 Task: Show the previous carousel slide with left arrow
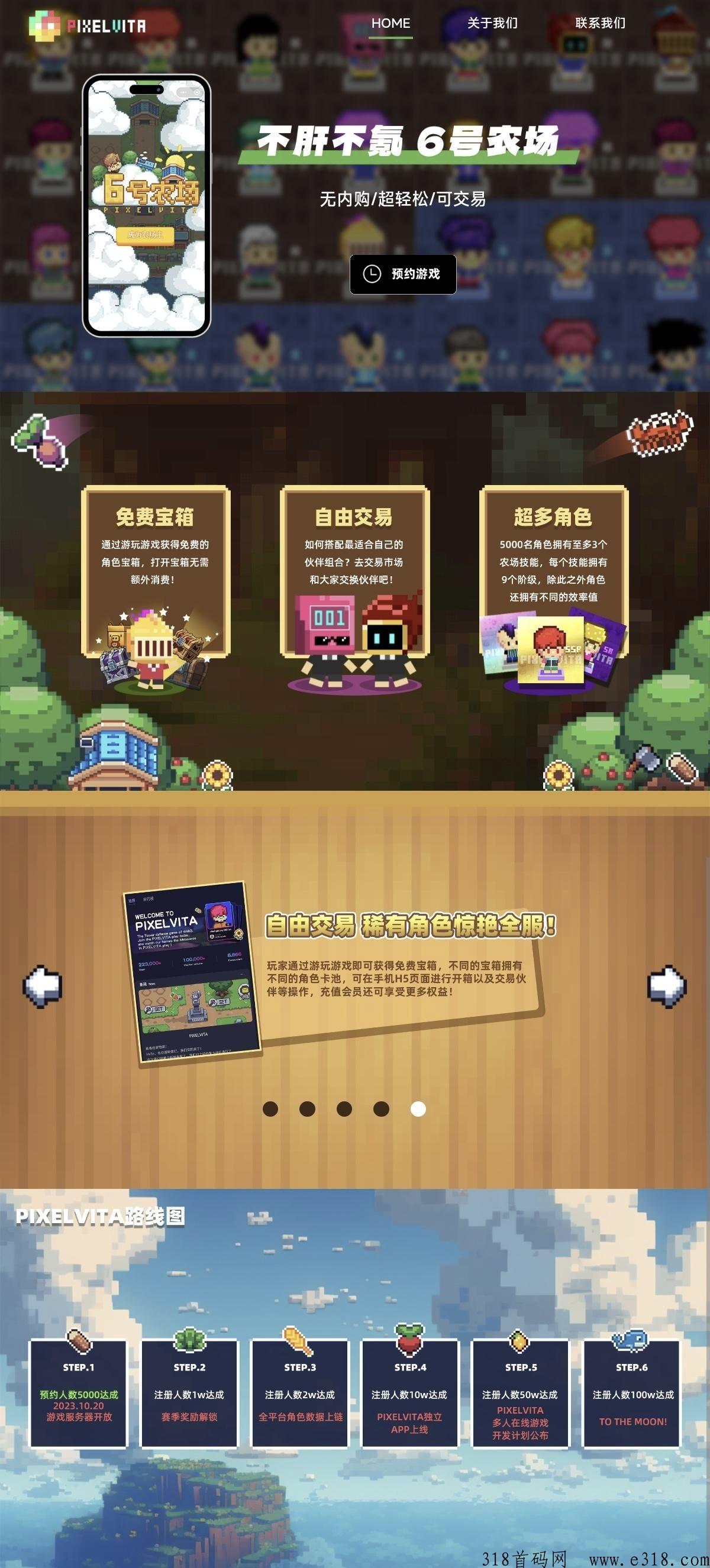[43, 985]
